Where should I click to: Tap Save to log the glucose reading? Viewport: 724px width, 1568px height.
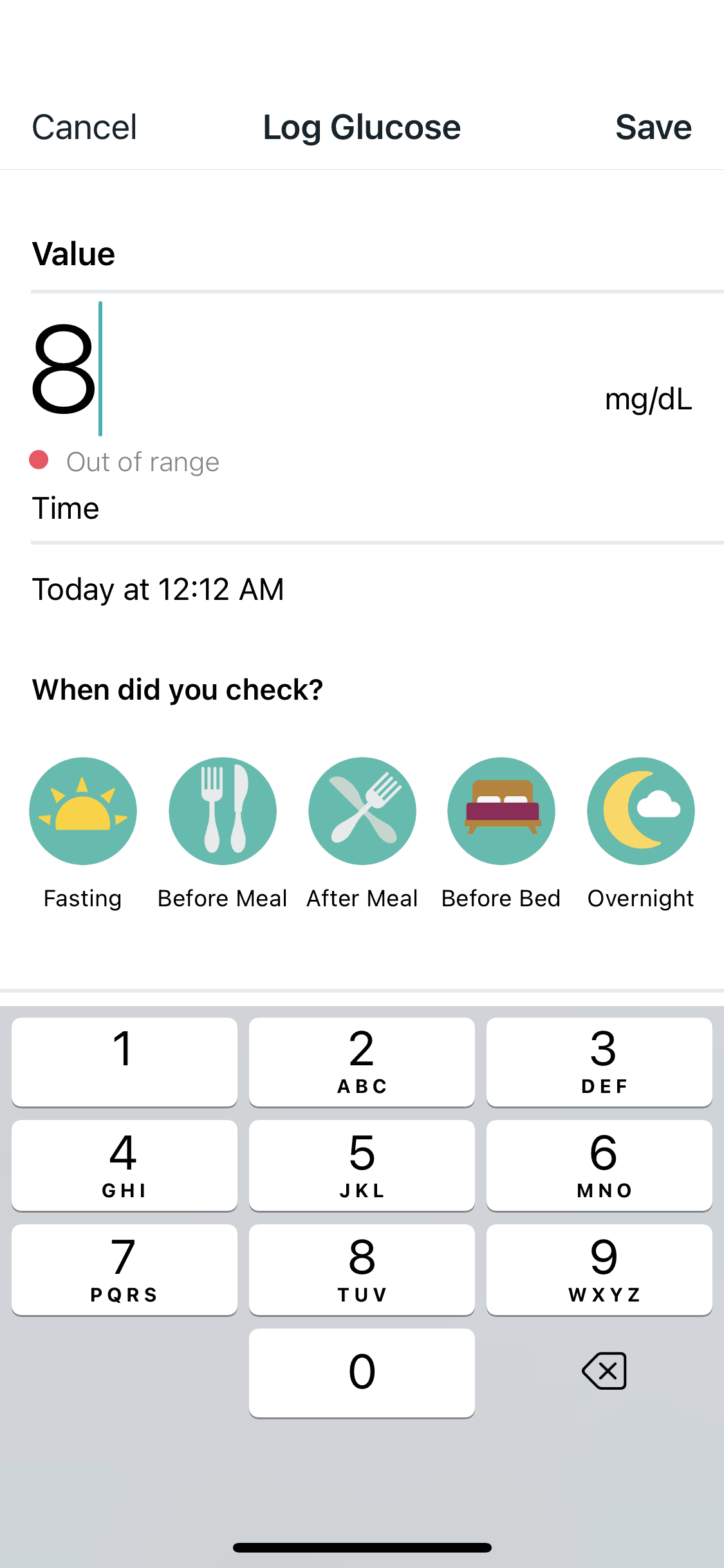tap(654, 127)
